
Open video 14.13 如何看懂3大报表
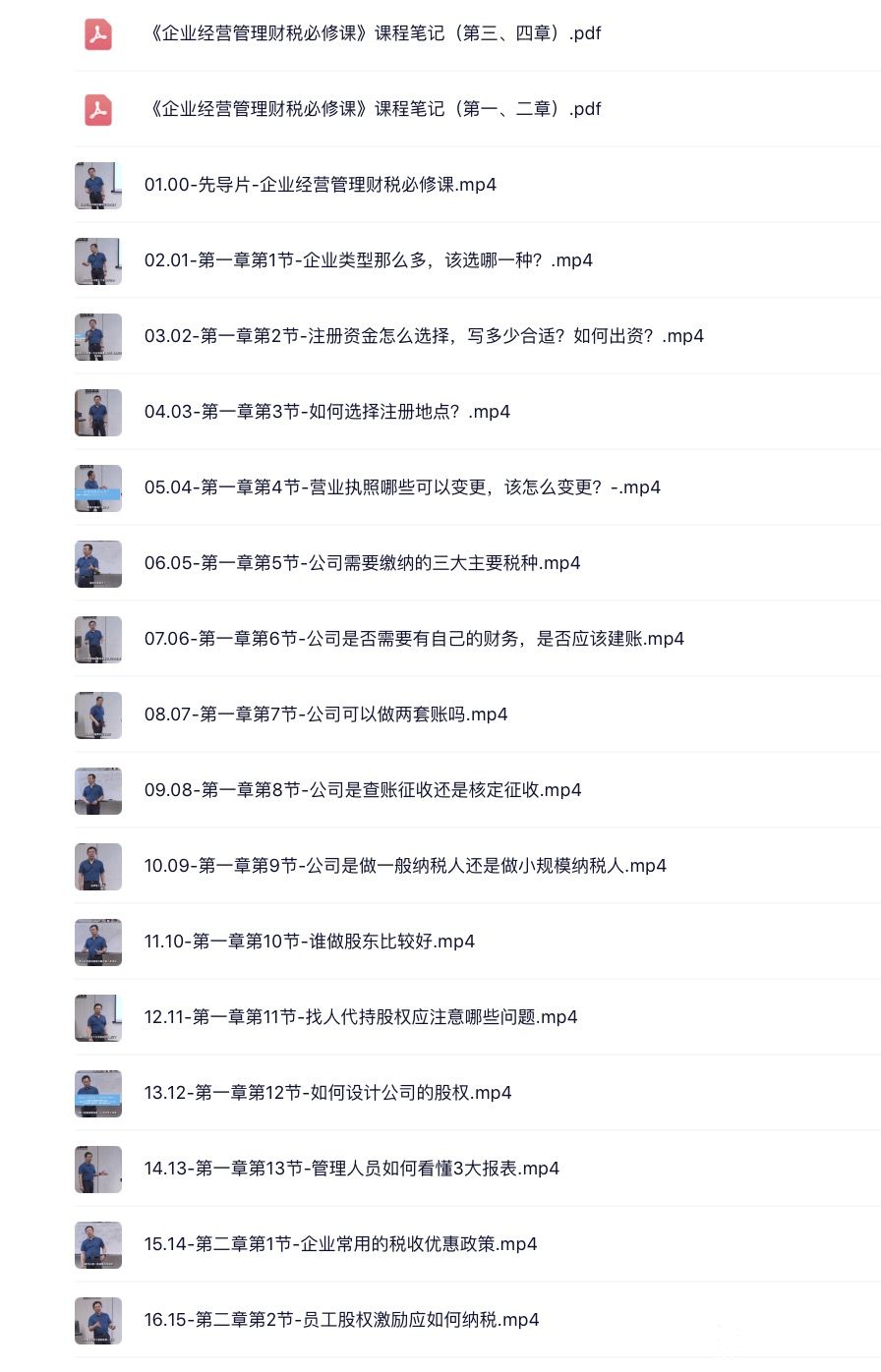352,1169
